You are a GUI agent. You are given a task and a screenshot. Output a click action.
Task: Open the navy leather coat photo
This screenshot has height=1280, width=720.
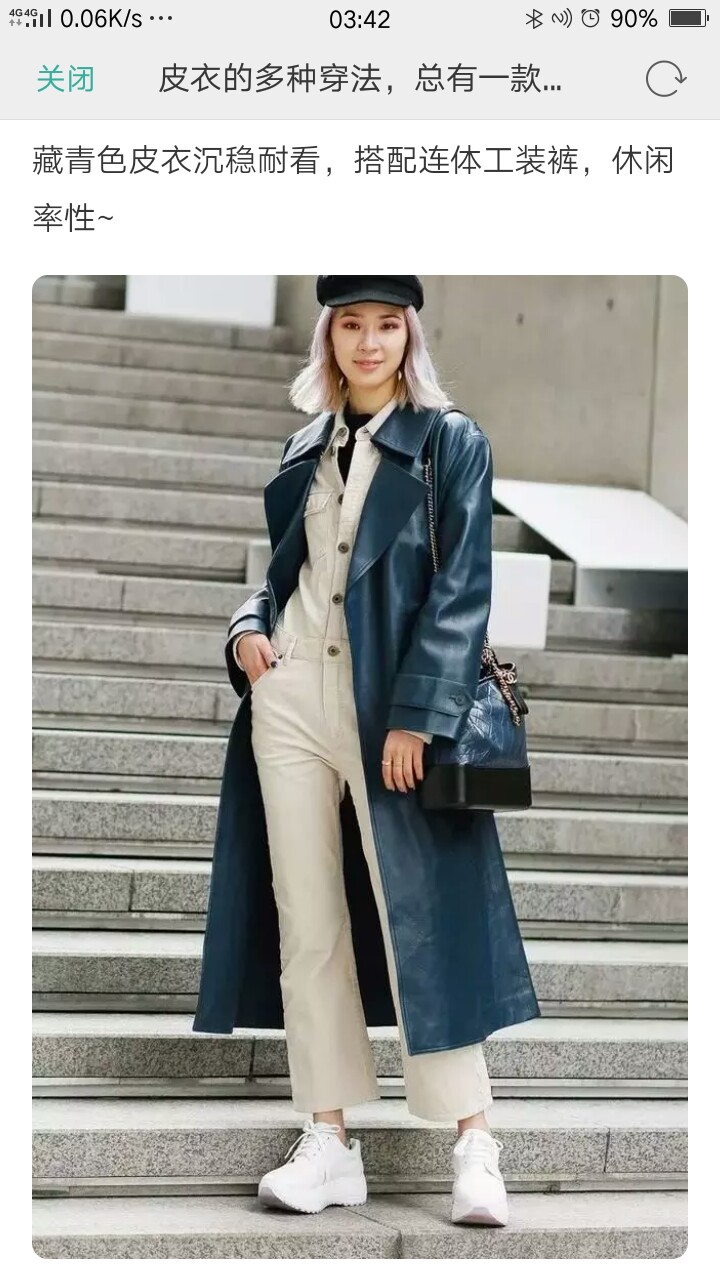click(x=360, y=766)
